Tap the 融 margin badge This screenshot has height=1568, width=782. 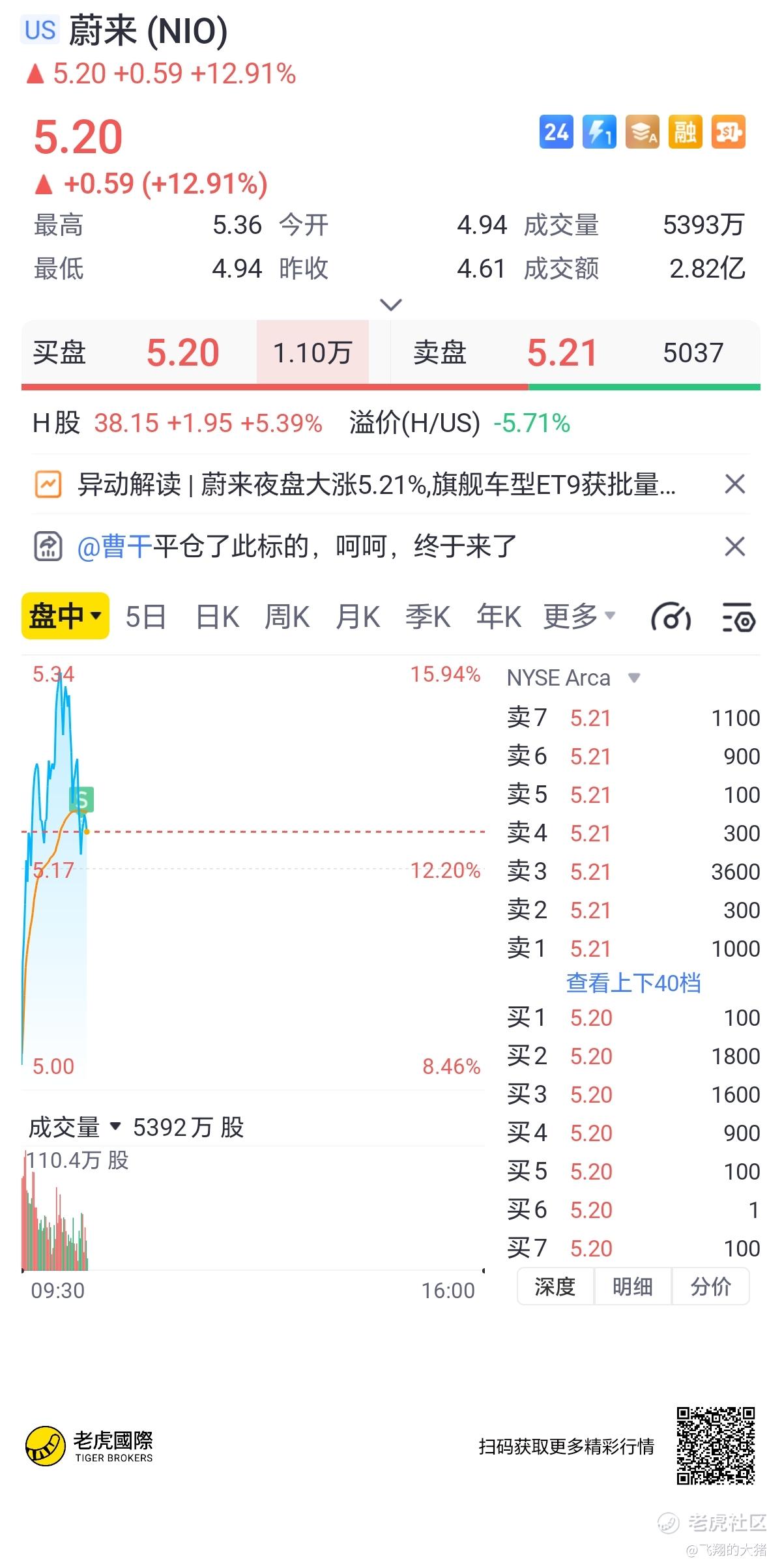click(x=686, y=132)
